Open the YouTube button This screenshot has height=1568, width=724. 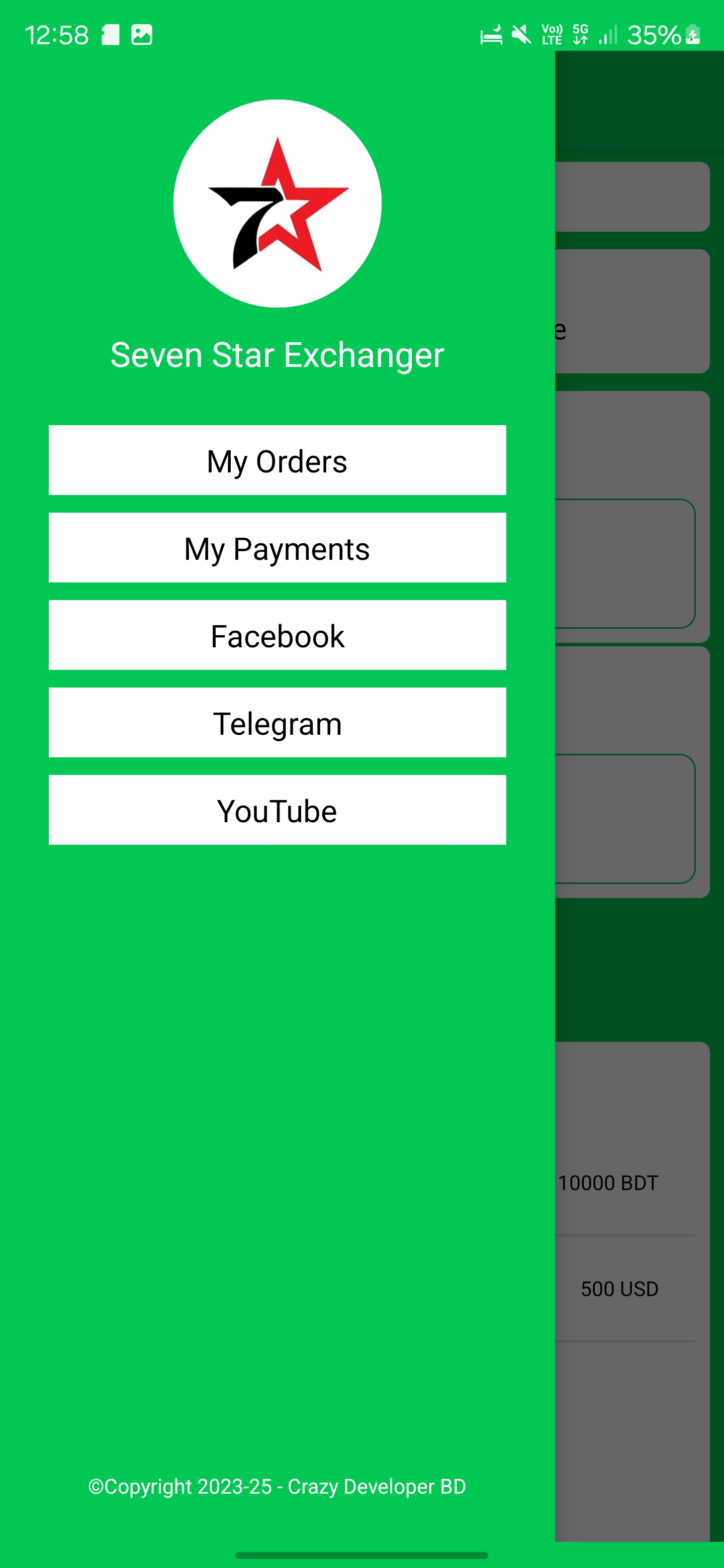click(277, 810)
